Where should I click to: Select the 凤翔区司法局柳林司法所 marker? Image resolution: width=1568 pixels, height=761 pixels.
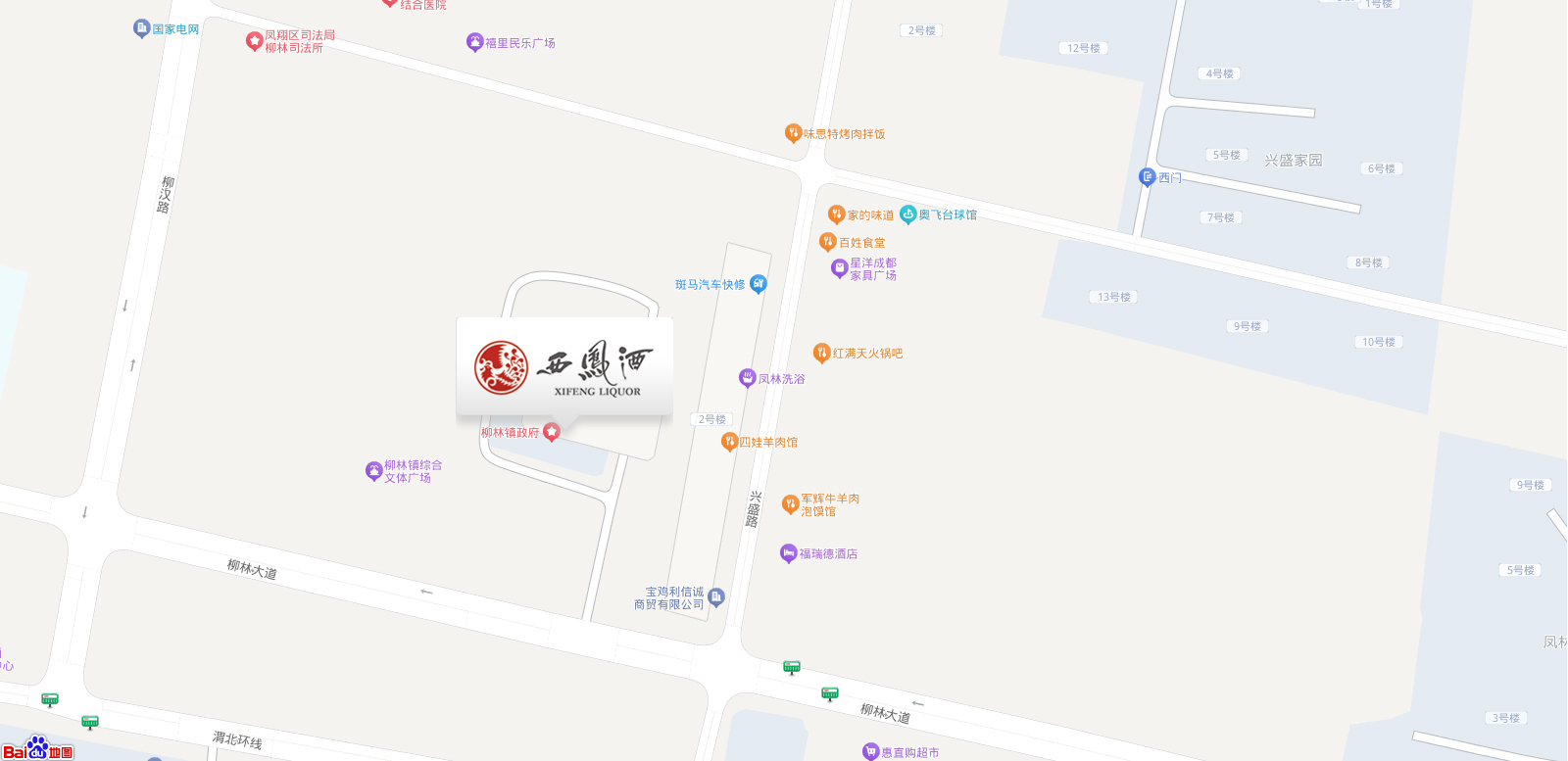[x=255, y=41]
